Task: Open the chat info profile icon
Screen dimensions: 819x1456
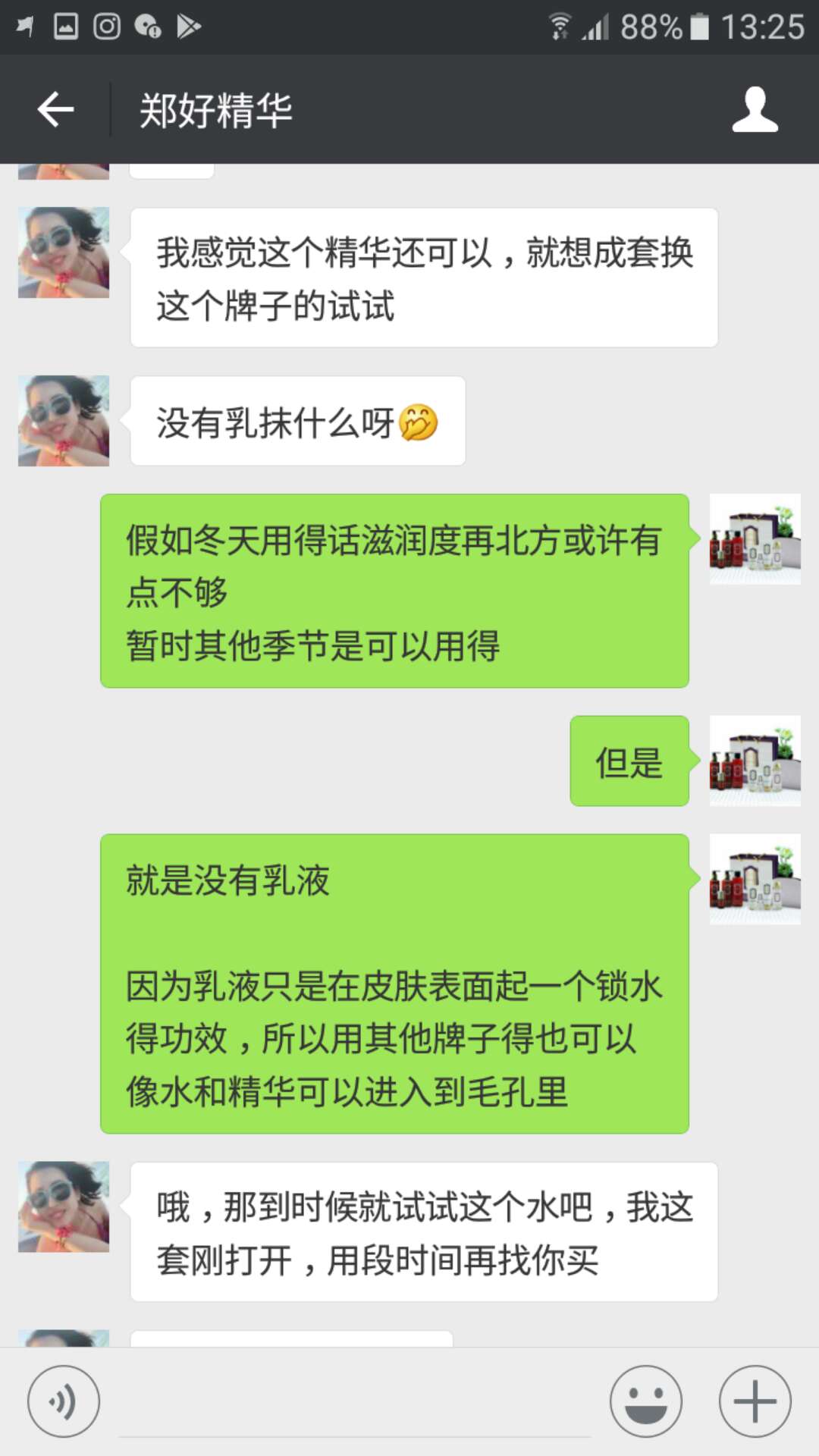Action: 755,110
